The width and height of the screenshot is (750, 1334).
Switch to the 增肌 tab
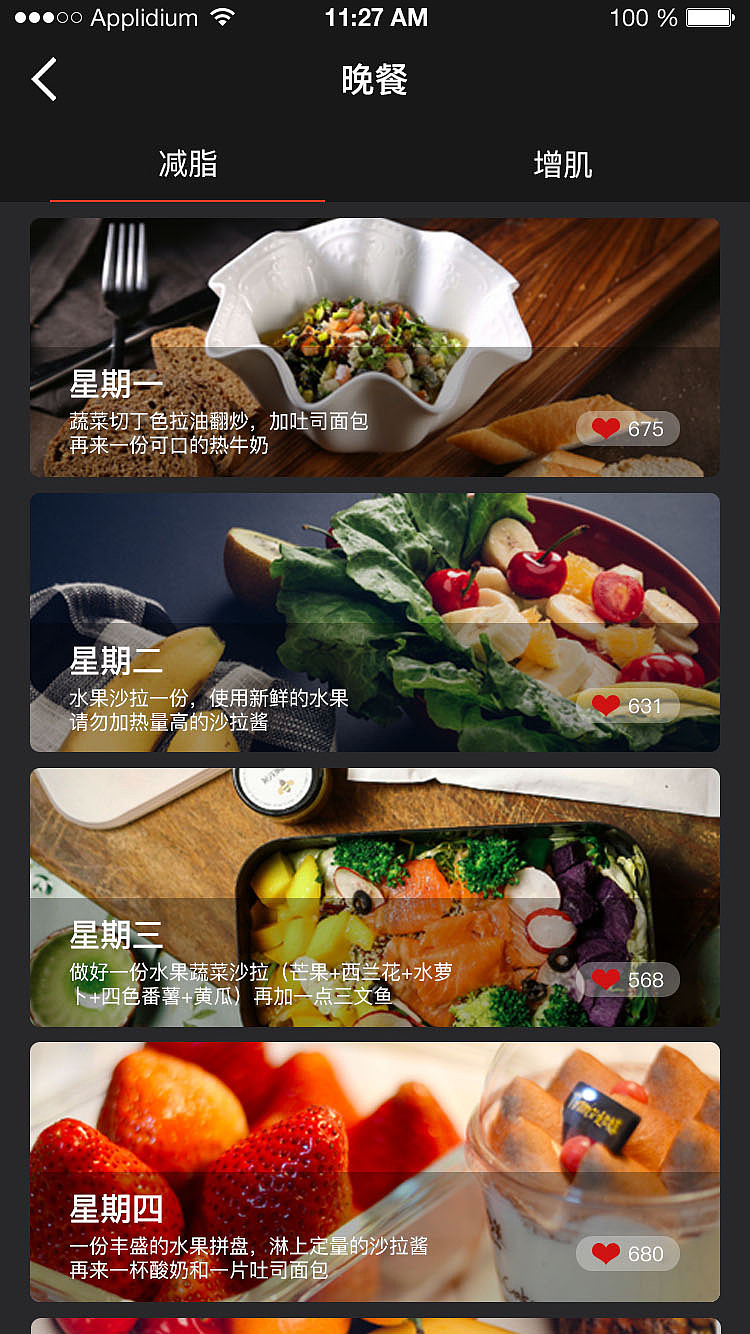click(562, 166)
